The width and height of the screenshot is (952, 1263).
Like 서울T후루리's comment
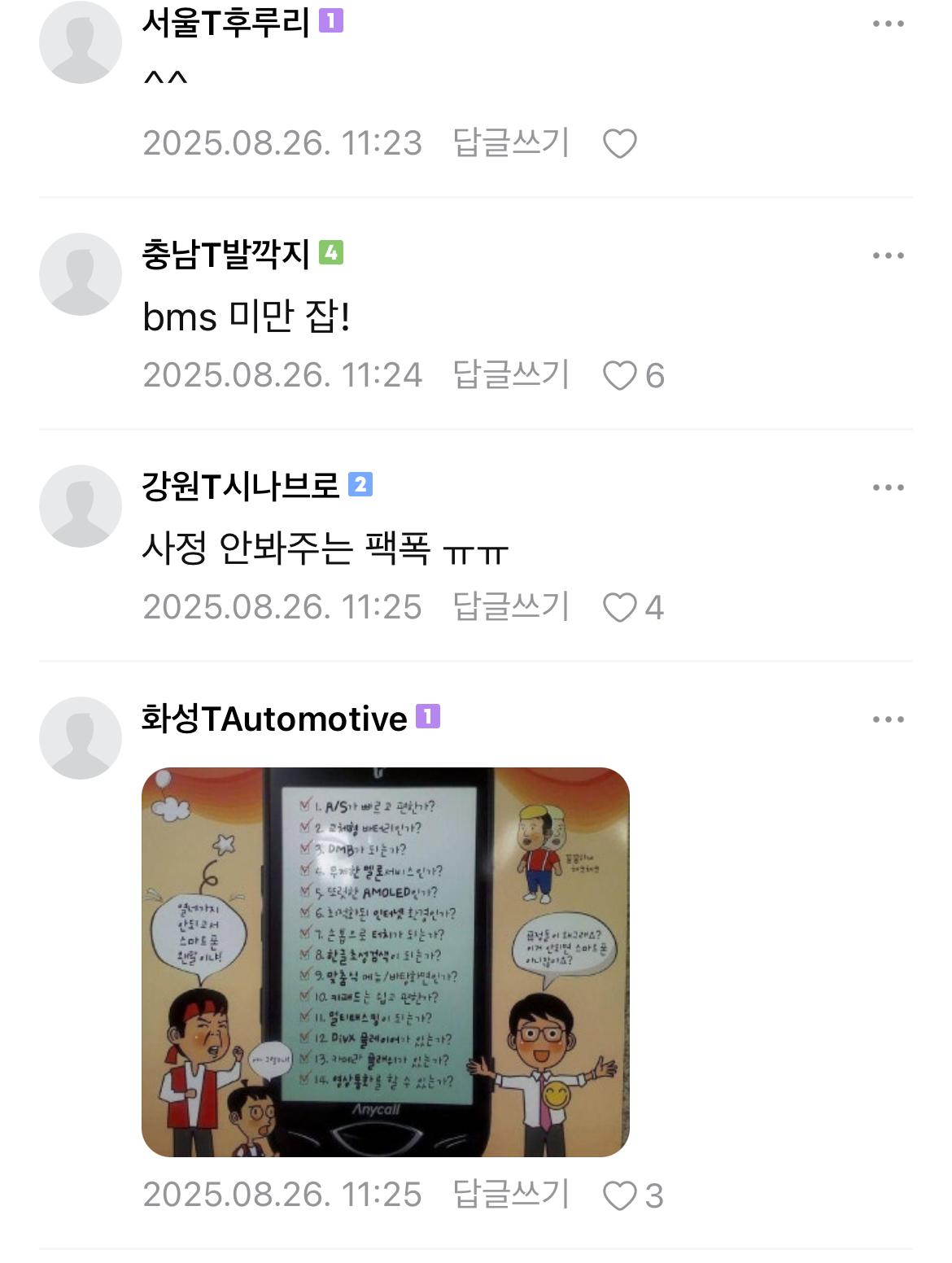[x=619, y=144]
